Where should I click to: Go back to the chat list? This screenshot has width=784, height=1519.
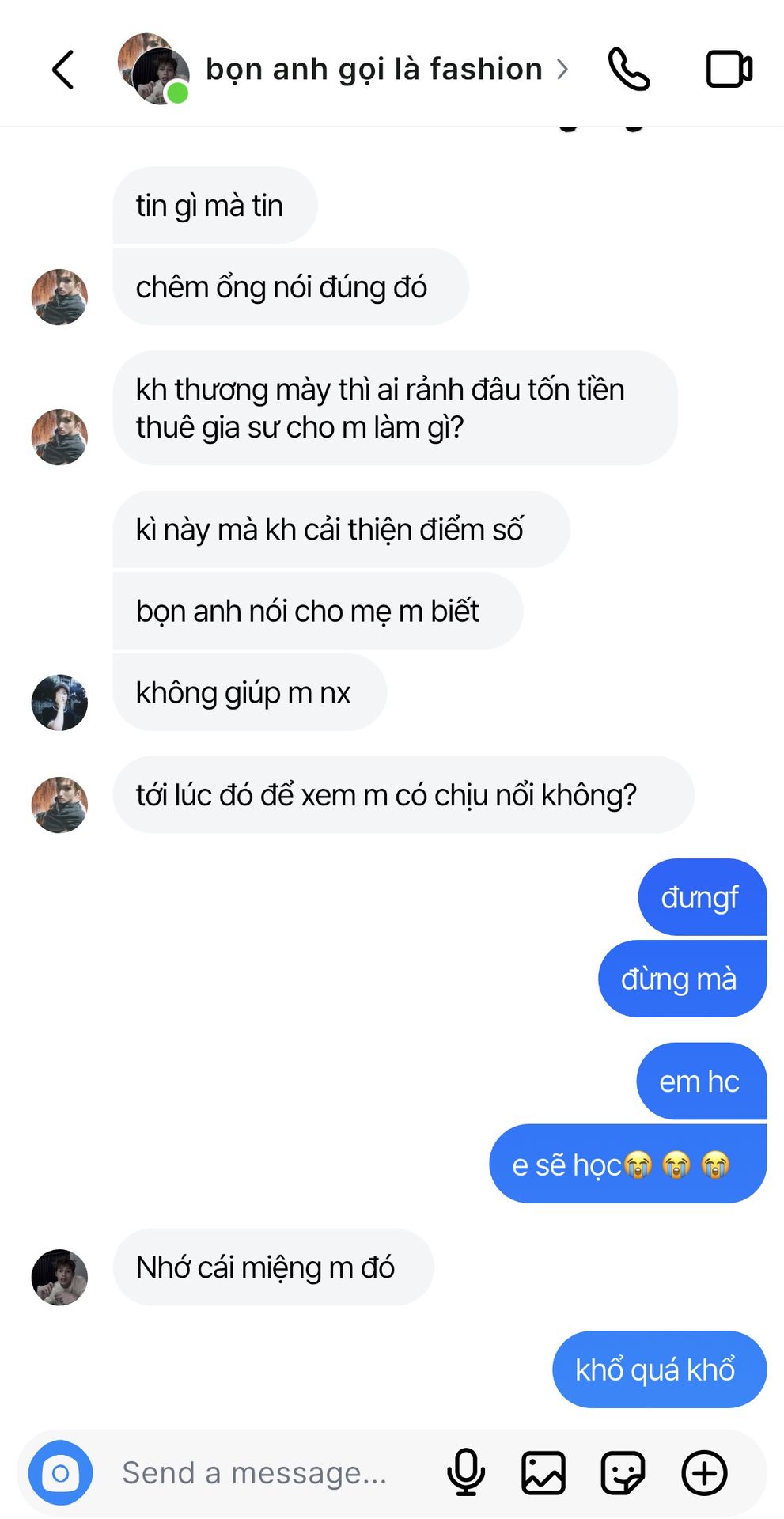click(x=63, y=70)
